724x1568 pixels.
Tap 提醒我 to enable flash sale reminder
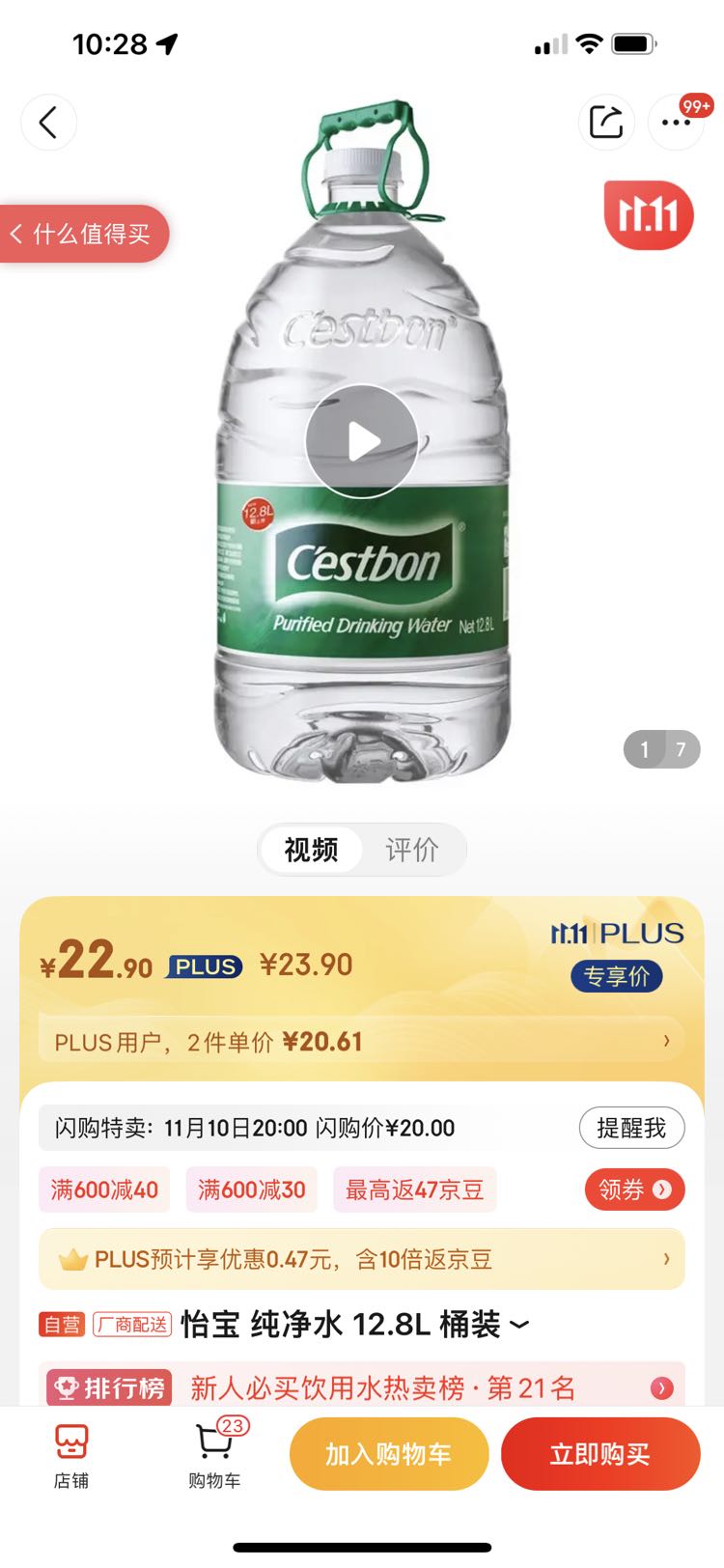(x=631, y=1127)
